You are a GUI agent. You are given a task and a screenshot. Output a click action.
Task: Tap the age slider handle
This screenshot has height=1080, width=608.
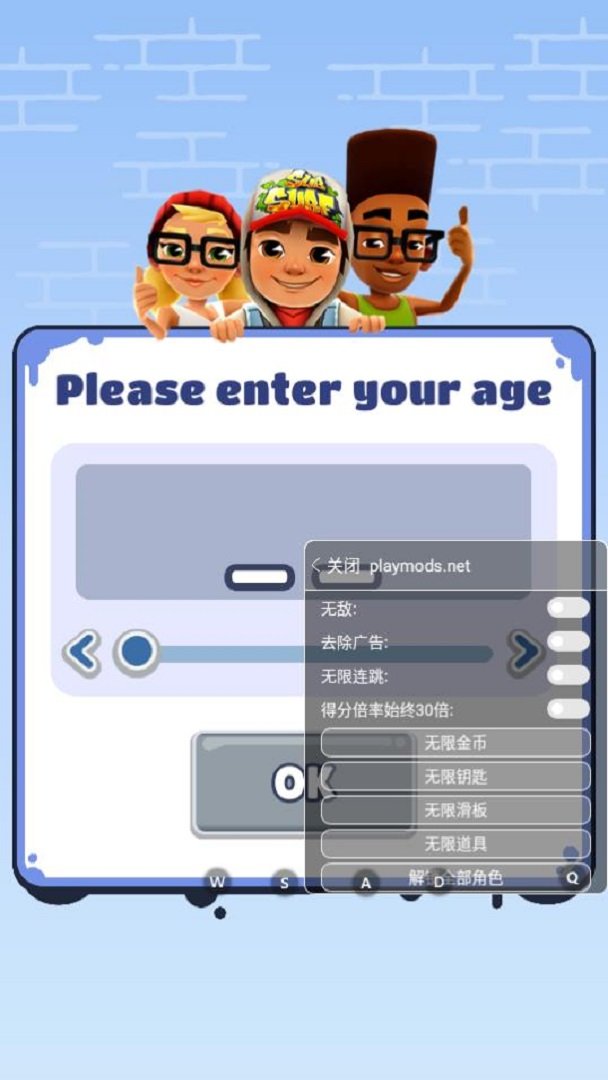tap(137, 652)
